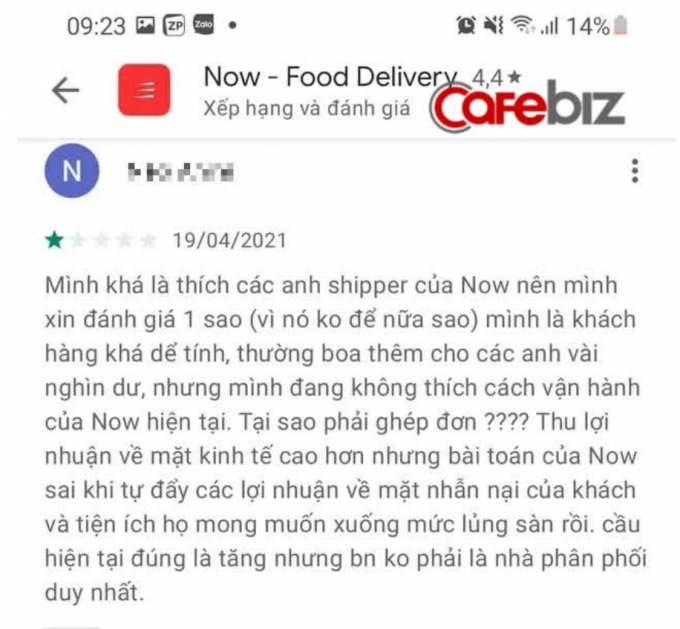This screenshot has width=680, height=629.
Task: Open the overflow menu on this review
Action: point(635,171)
